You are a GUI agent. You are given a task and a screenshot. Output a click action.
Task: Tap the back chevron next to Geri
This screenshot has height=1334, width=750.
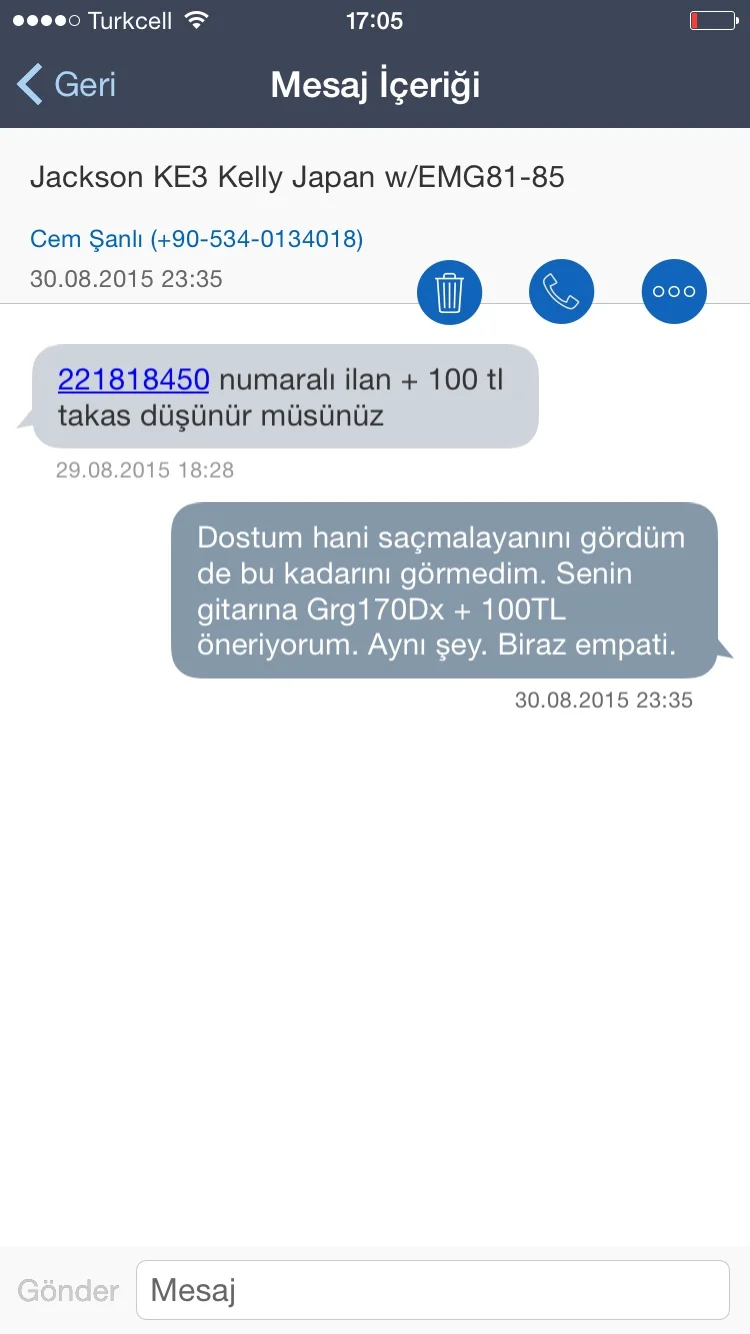pos(28,85)
